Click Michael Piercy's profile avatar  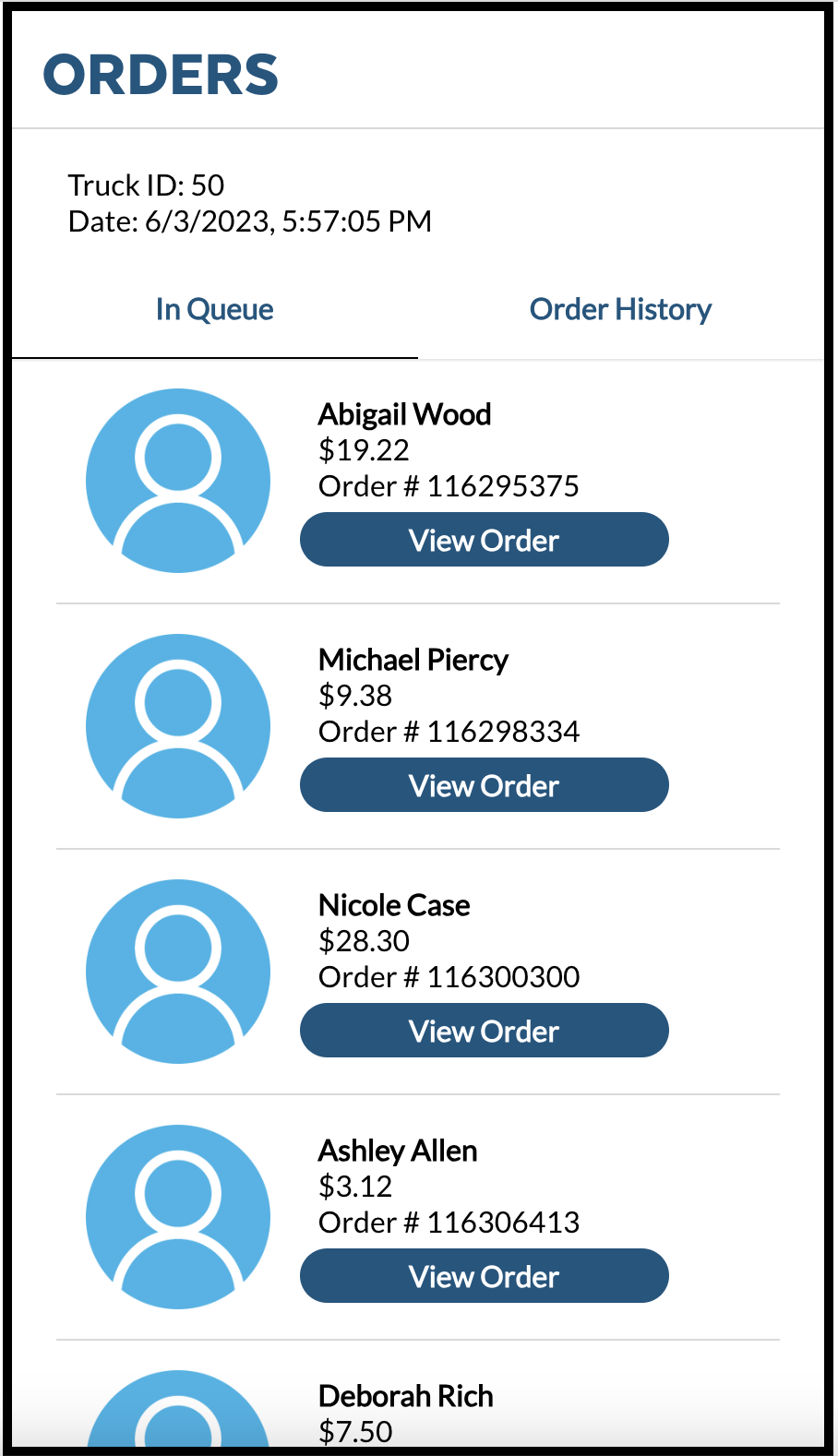(177, 726)
